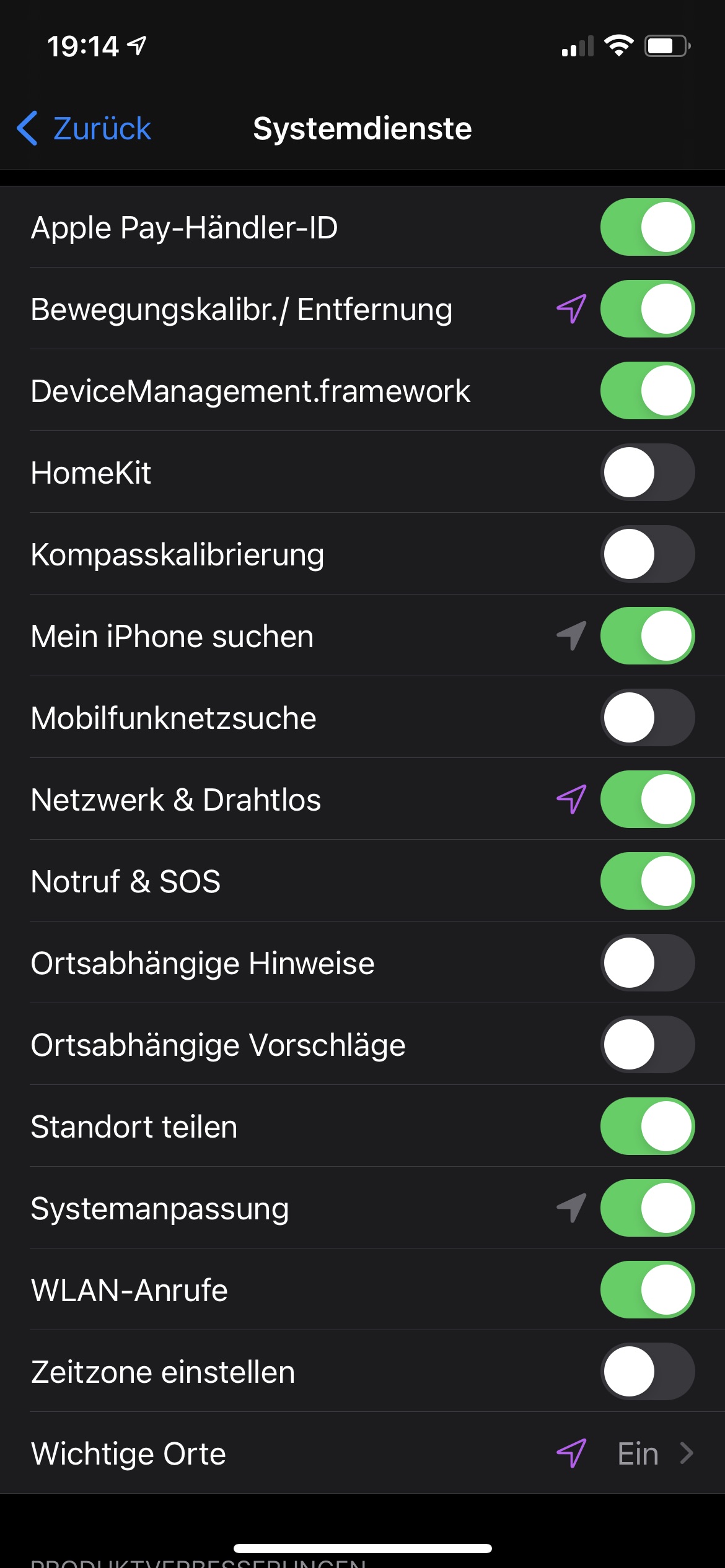
Task: Toggle Systemanpassung off
Action: pyautogui.click(x=647, y=1208)
